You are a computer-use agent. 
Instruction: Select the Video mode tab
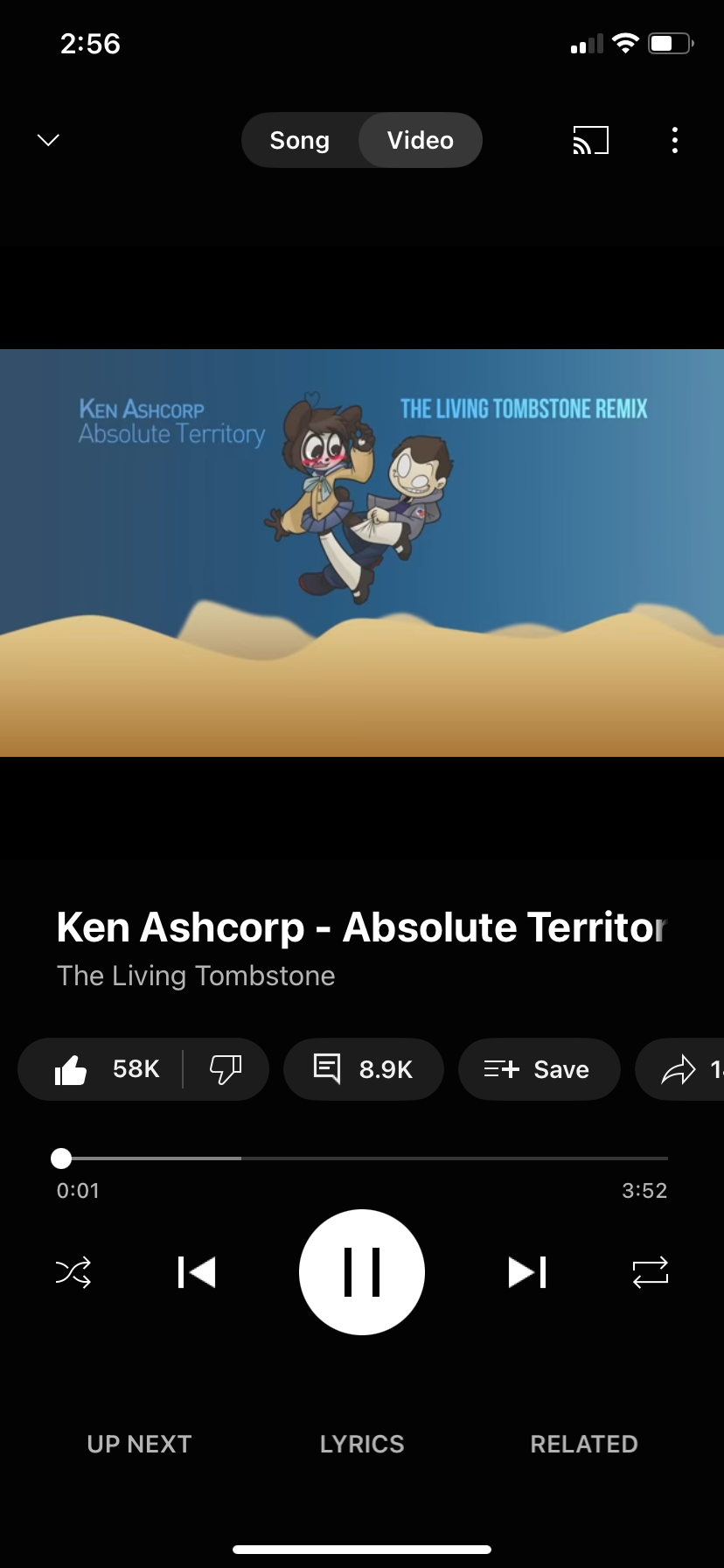coord(421,140)
